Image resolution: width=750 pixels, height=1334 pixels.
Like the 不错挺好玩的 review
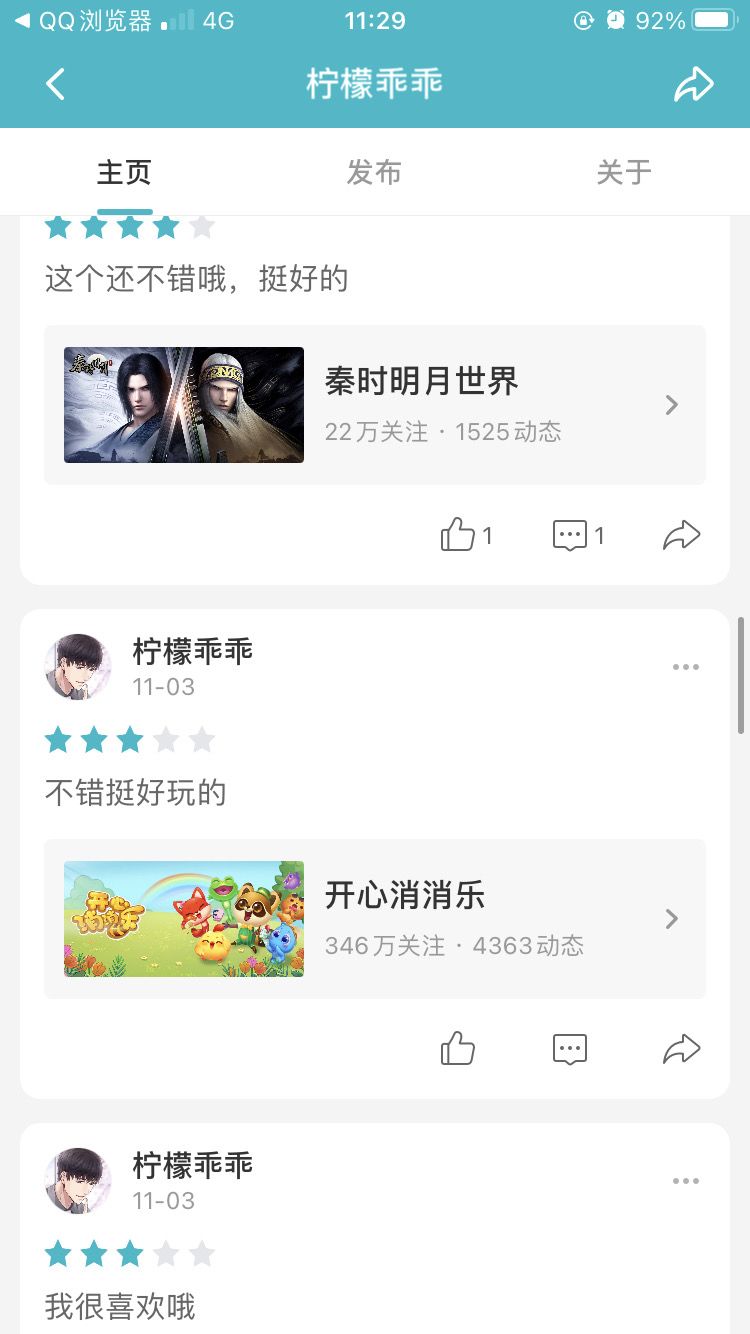(x=457, y=1049)
